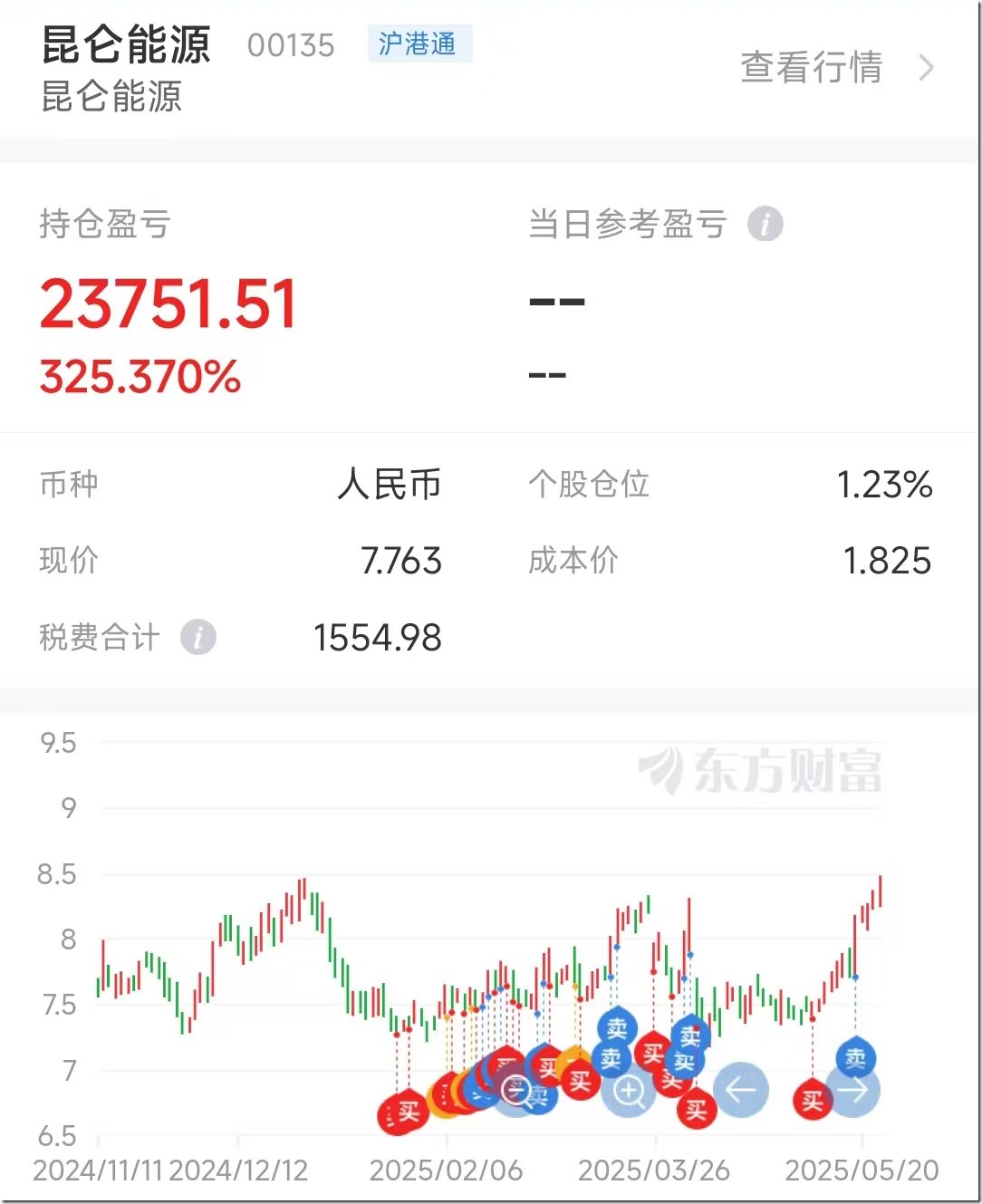Zoom out the chart with minus magnifier
The width and height of the screenshot is (982, 1204).
pyautogui.click(x=516, y=1091)
